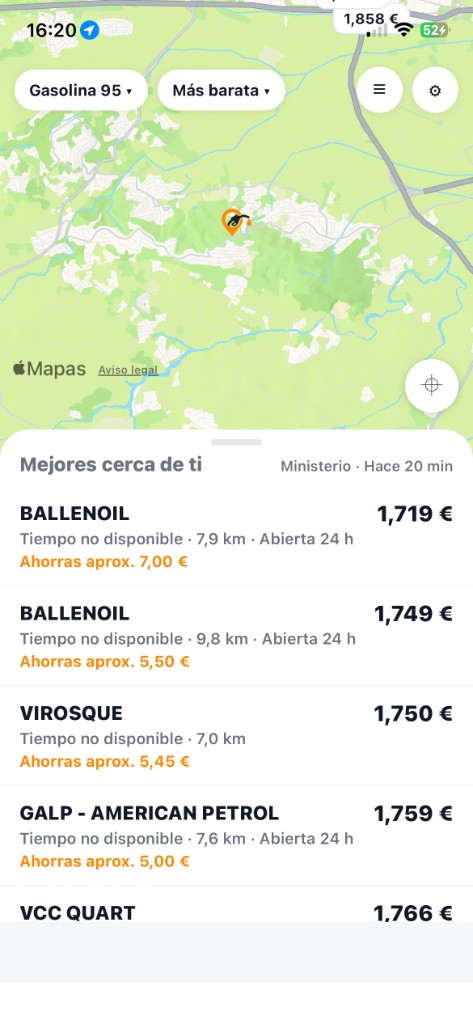Tap the sheet's drag handle bar

(x=236, y=442)
